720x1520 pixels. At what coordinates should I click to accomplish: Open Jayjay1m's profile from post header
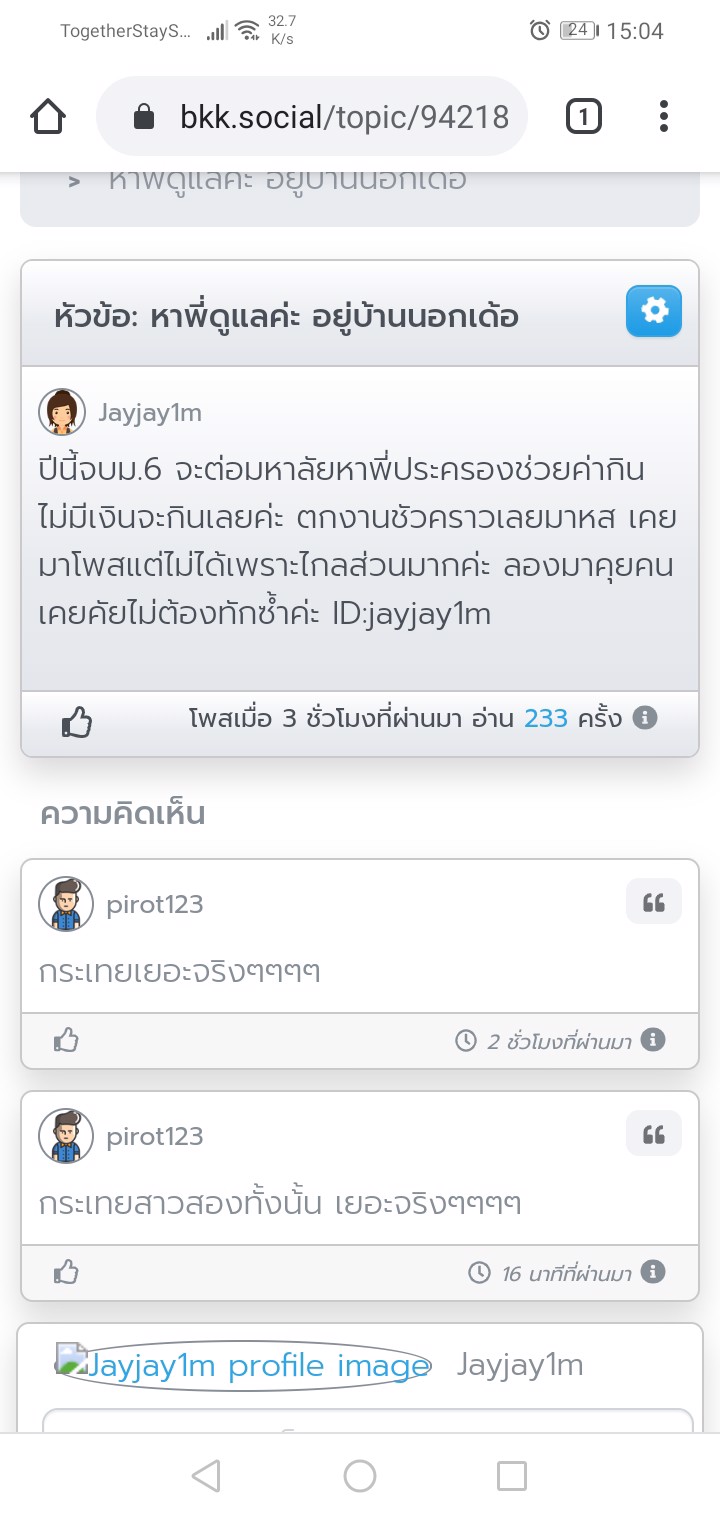[150, 412]
